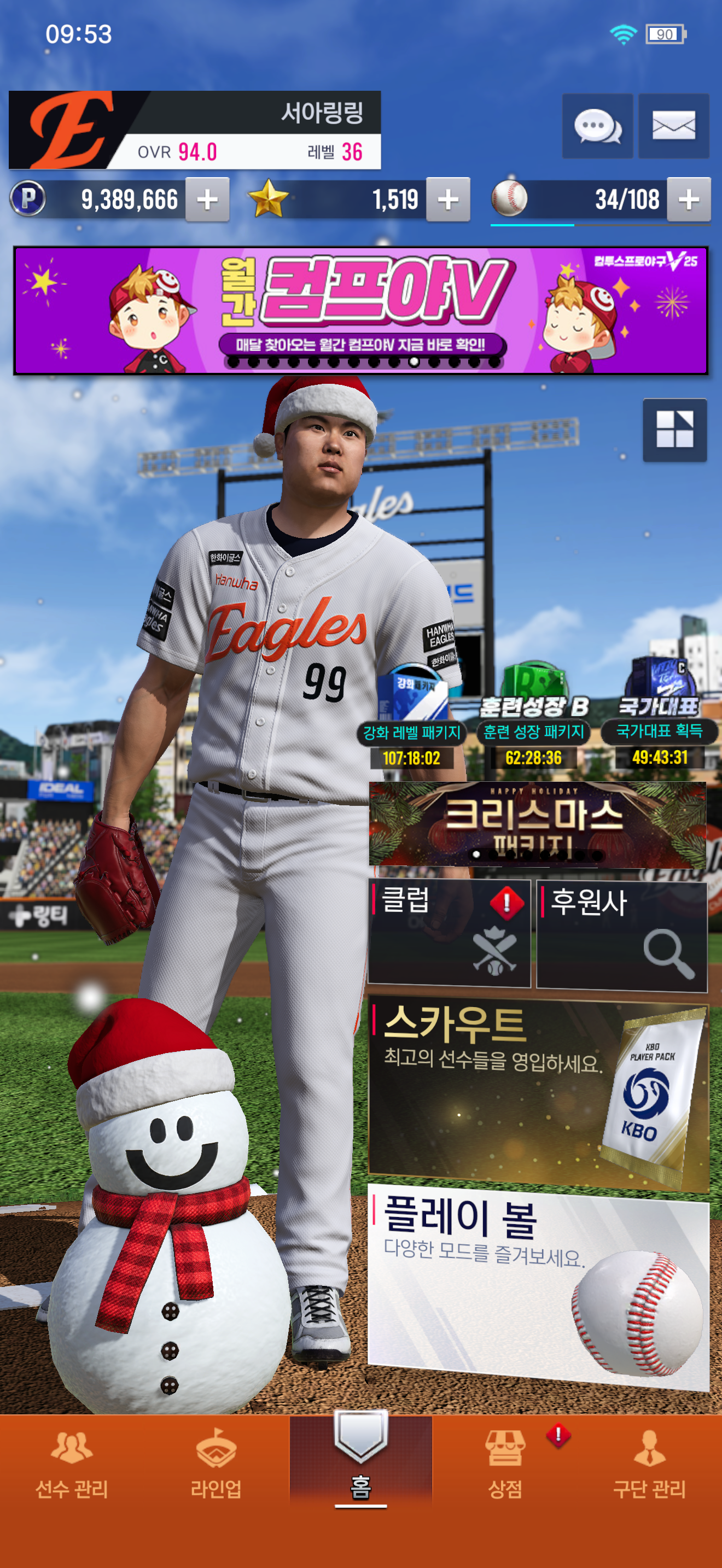Add more P points with the plus button
This screenshot has height=1568, width=722.
pos(208,200)
